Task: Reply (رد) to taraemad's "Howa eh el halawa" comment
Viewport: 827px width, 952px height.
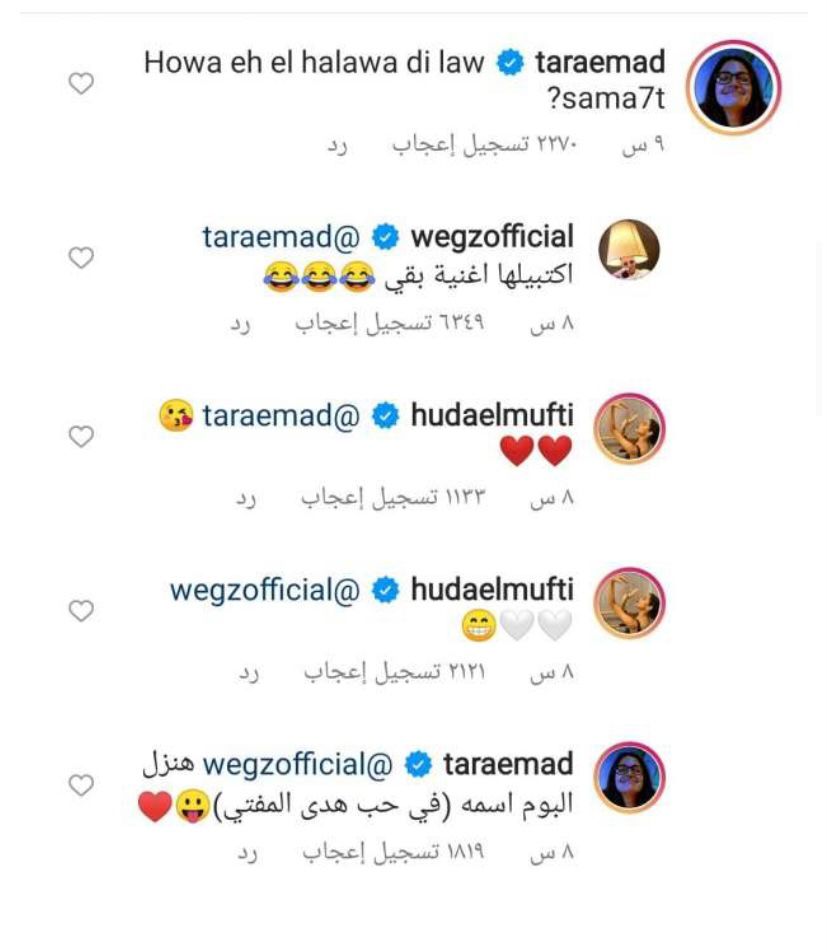Action: (341, 145)
